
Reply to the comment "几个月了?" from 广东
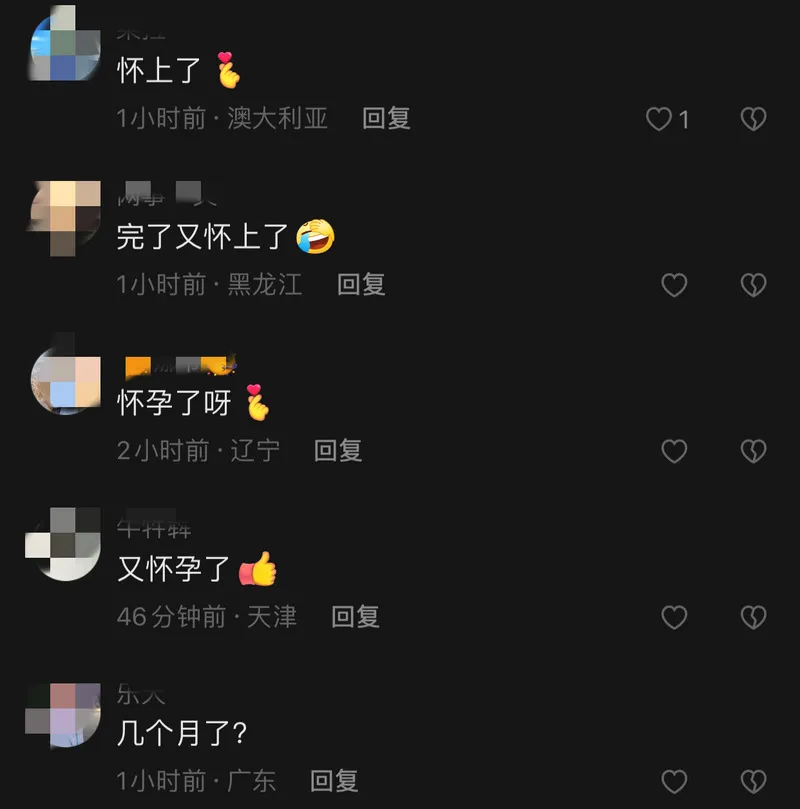pos(334,781)
